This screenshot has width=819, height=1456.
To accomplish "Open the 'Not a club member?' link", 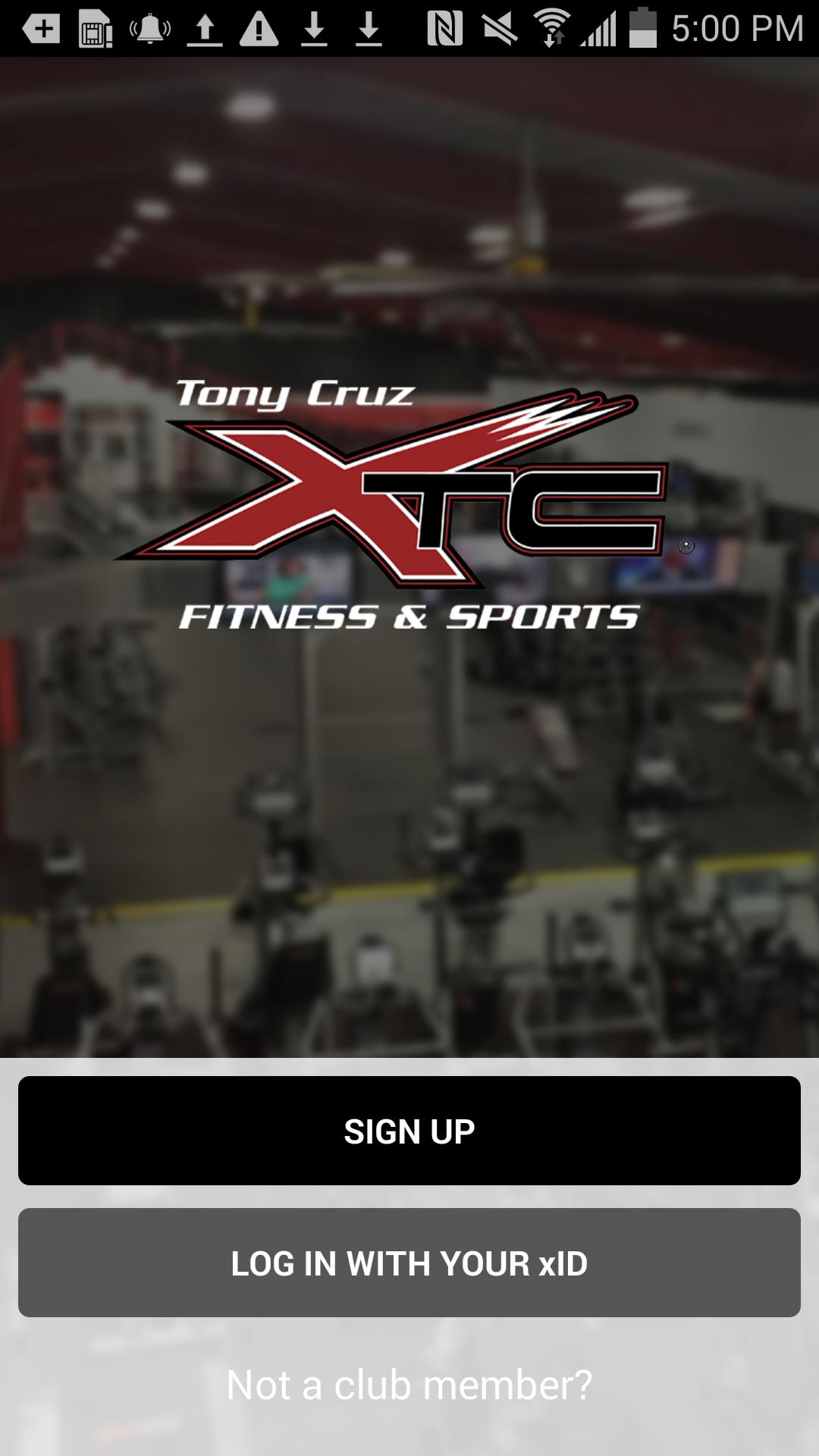I will [409, 1385].
